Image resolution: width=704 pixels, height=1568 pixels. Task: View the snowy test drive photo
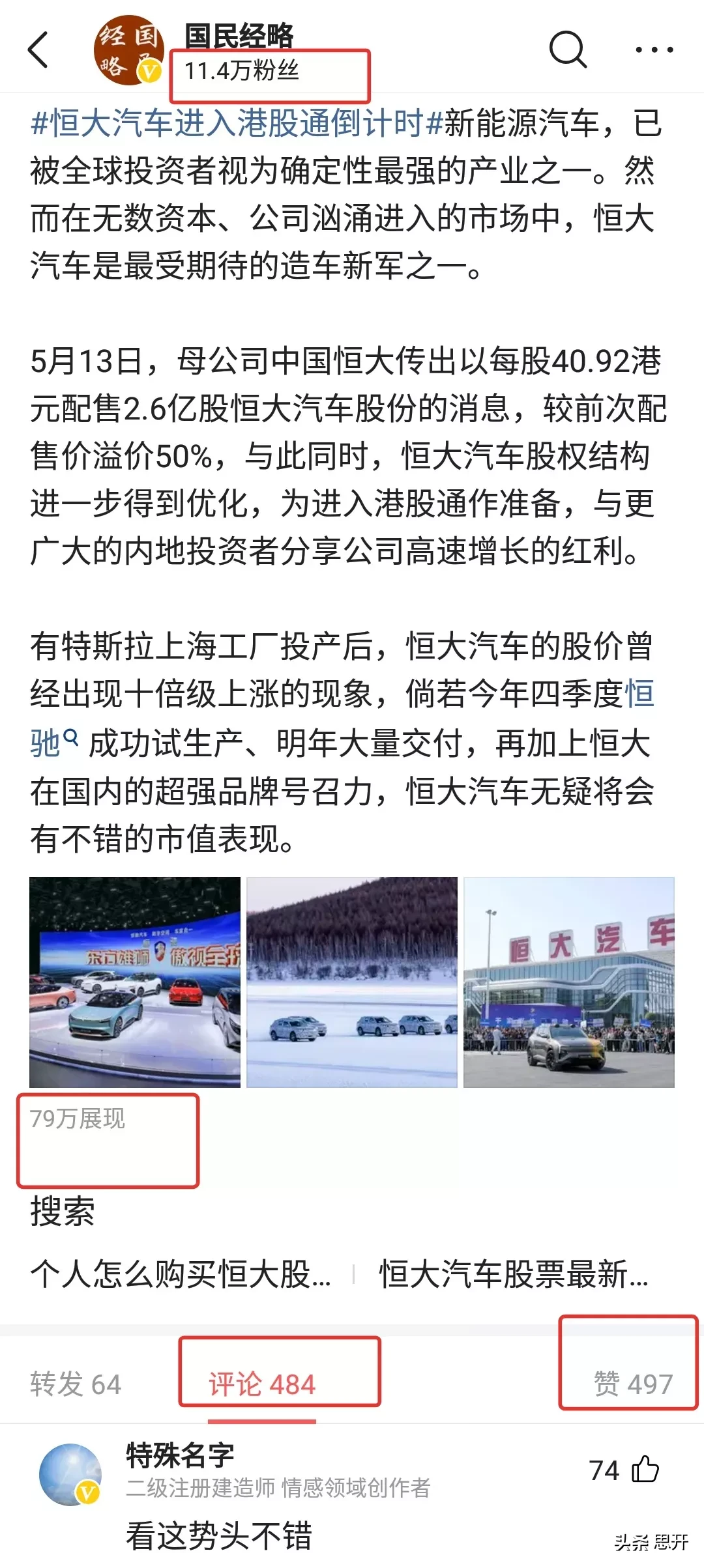coord(352,982)
